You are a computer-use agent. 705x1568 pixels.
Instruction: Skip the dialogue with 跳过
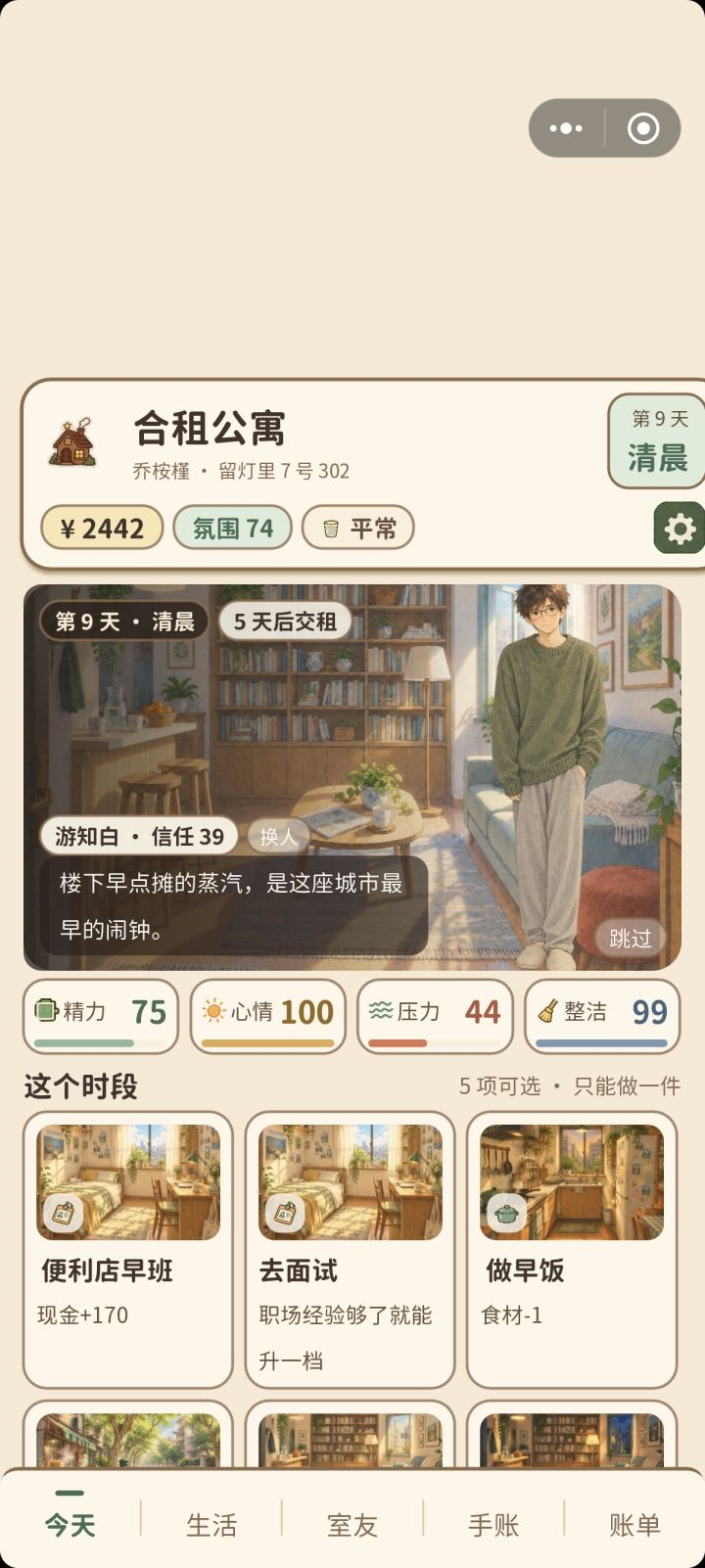coord(630,938)
